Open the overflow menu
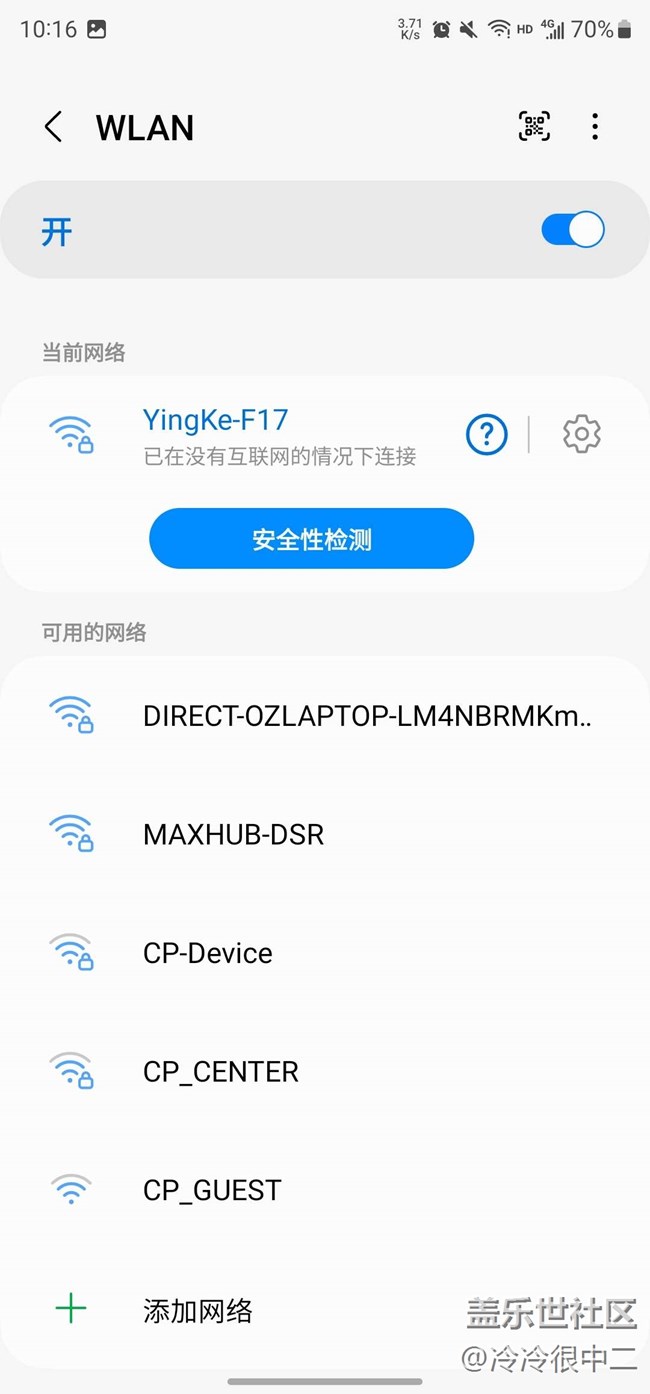 (595, 126)
